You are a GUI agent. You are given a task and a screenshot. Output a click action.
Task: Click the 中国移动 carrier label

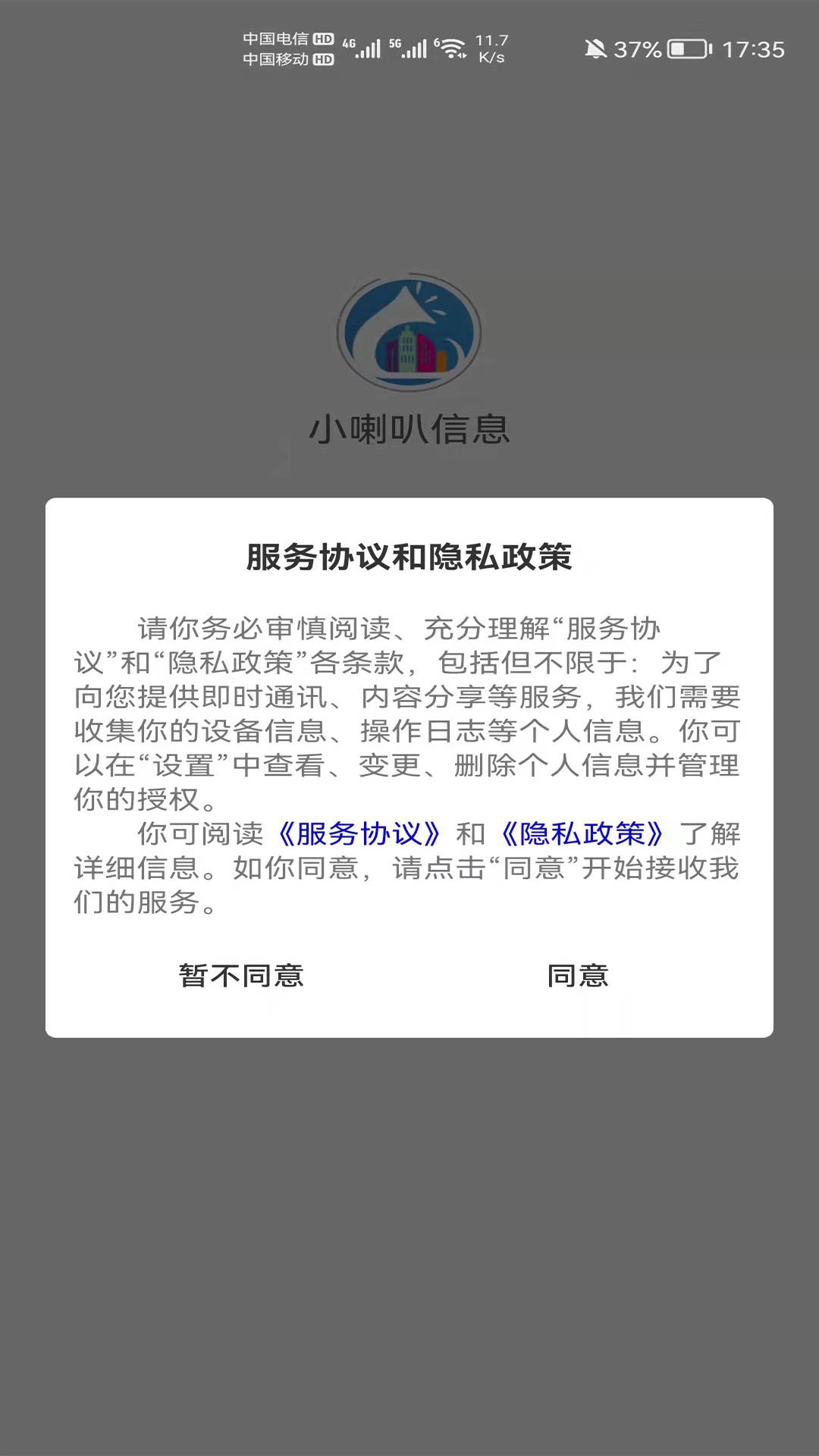pos(276,59)
